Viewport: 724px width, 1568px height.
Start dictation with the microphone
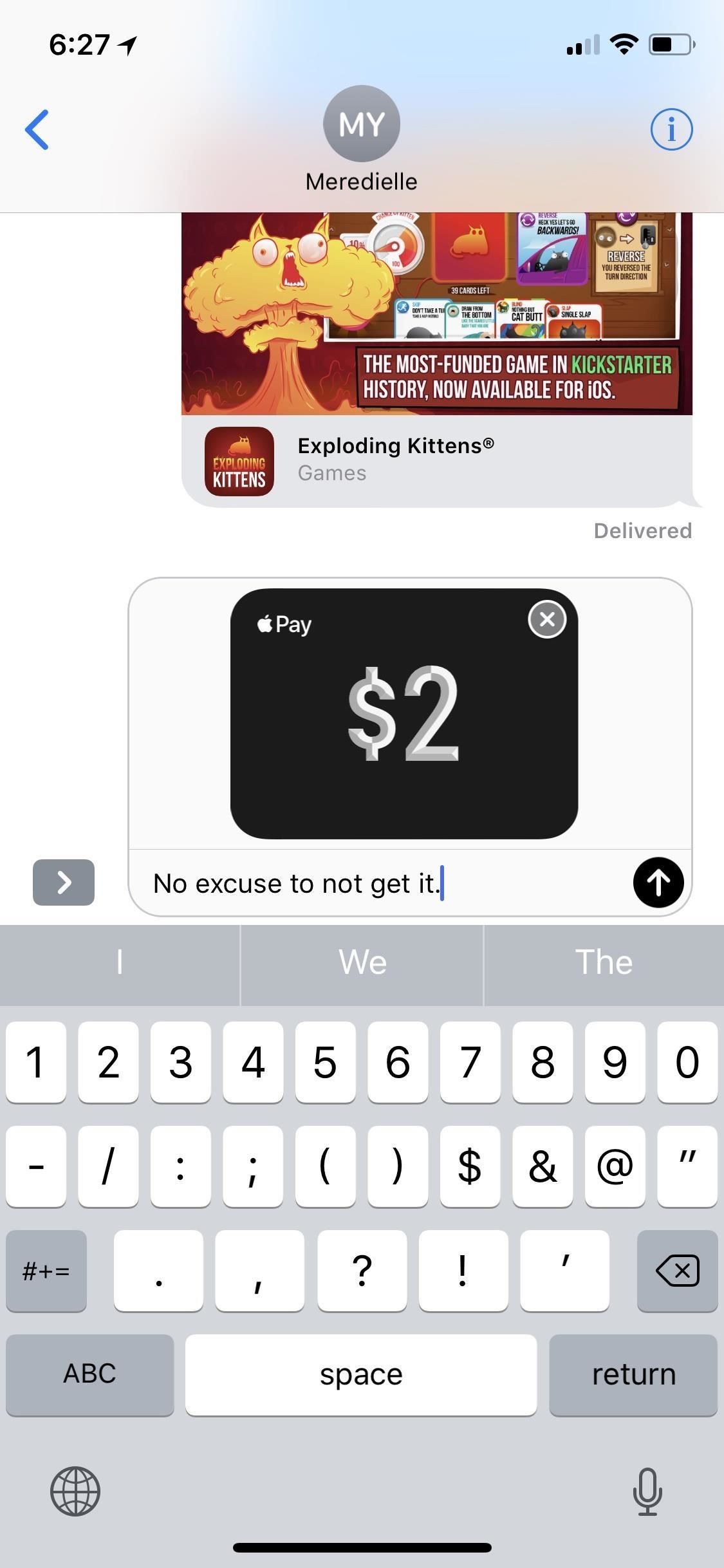pyautogui.click(x=647, y=1491)
